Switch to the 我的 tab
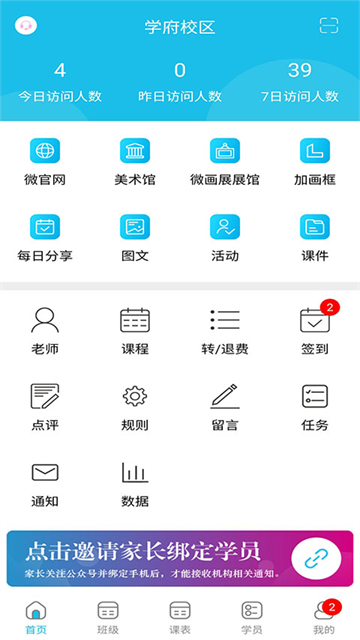This screenshot has width=360, height=640. pyautogui.click(x=324, y=618)
